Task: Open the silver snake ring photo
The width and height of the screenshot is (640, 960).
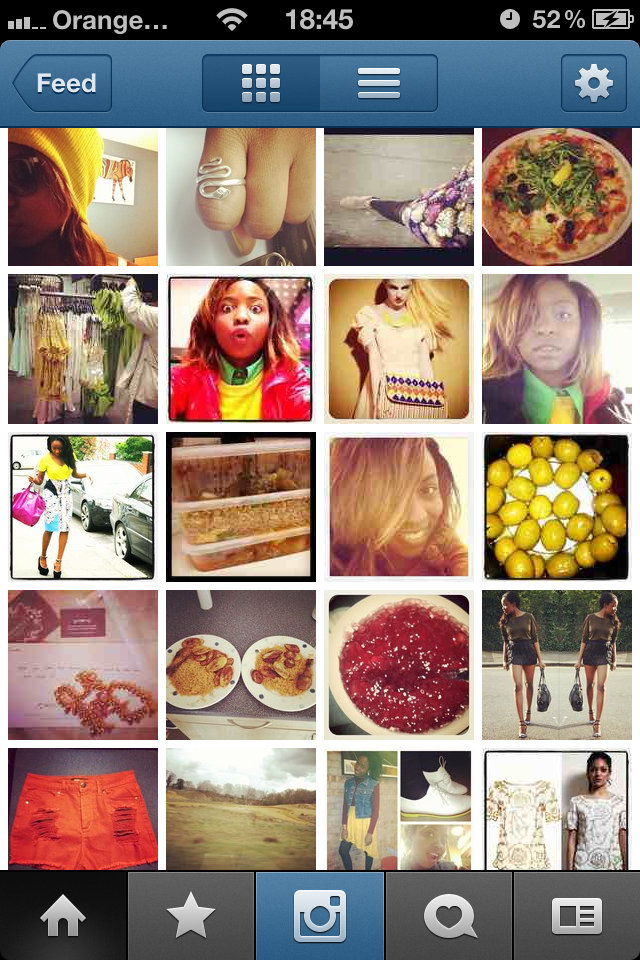Action: (x=241, y=197)
